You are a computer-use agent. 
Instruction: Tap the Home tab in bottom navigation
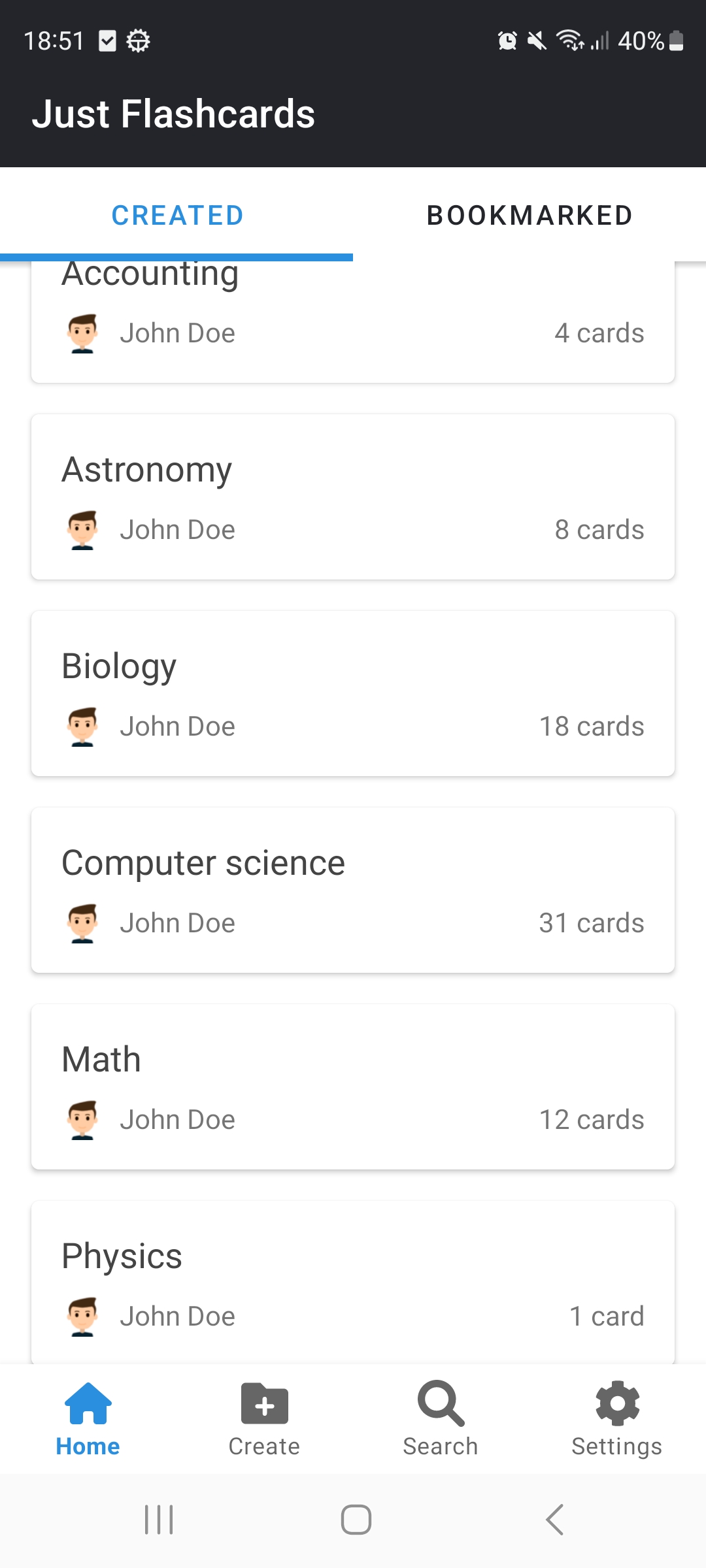click(x=88, y=1418)
